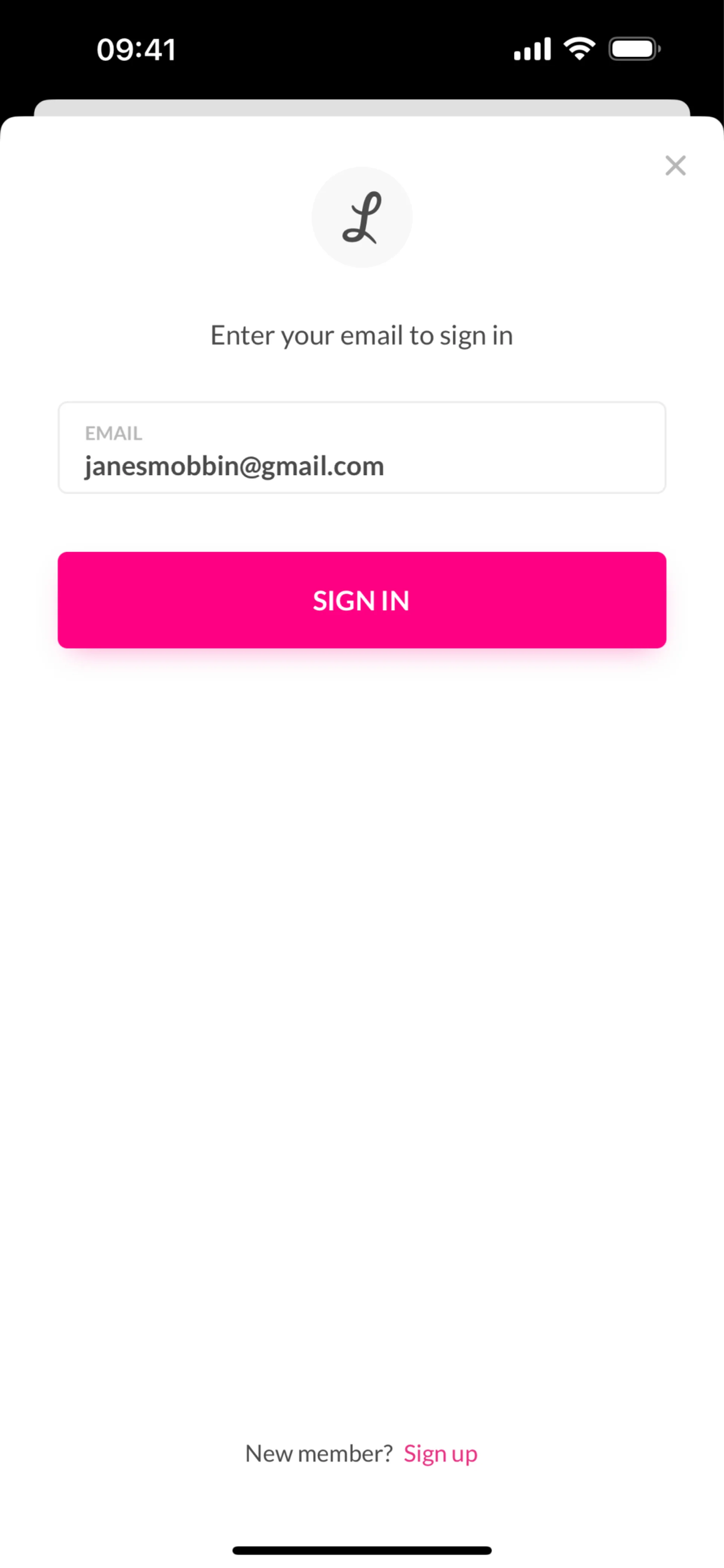Close the sign-in sheet
This screenshot has height=1568, width=724.
[675, 165]
